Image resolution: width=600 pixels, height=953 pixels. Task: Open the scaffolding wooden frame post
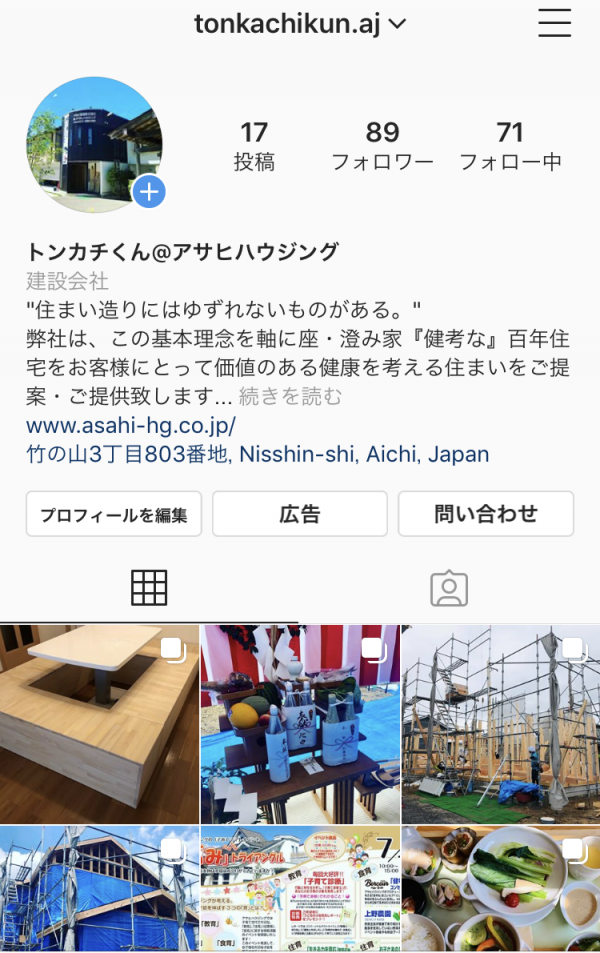501,724
